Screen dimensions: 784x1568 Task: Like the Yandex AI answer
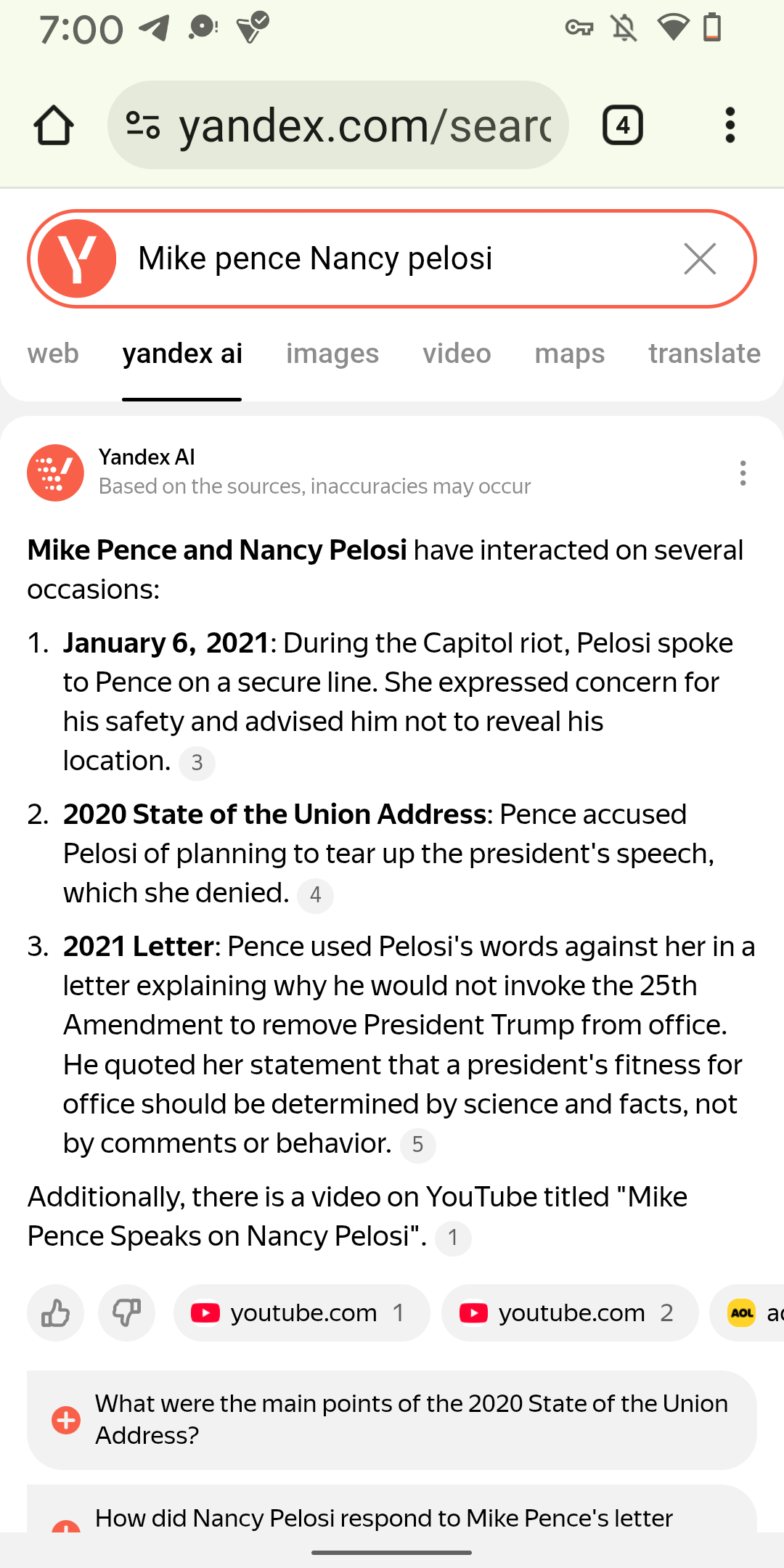[x=55, y=1312]
